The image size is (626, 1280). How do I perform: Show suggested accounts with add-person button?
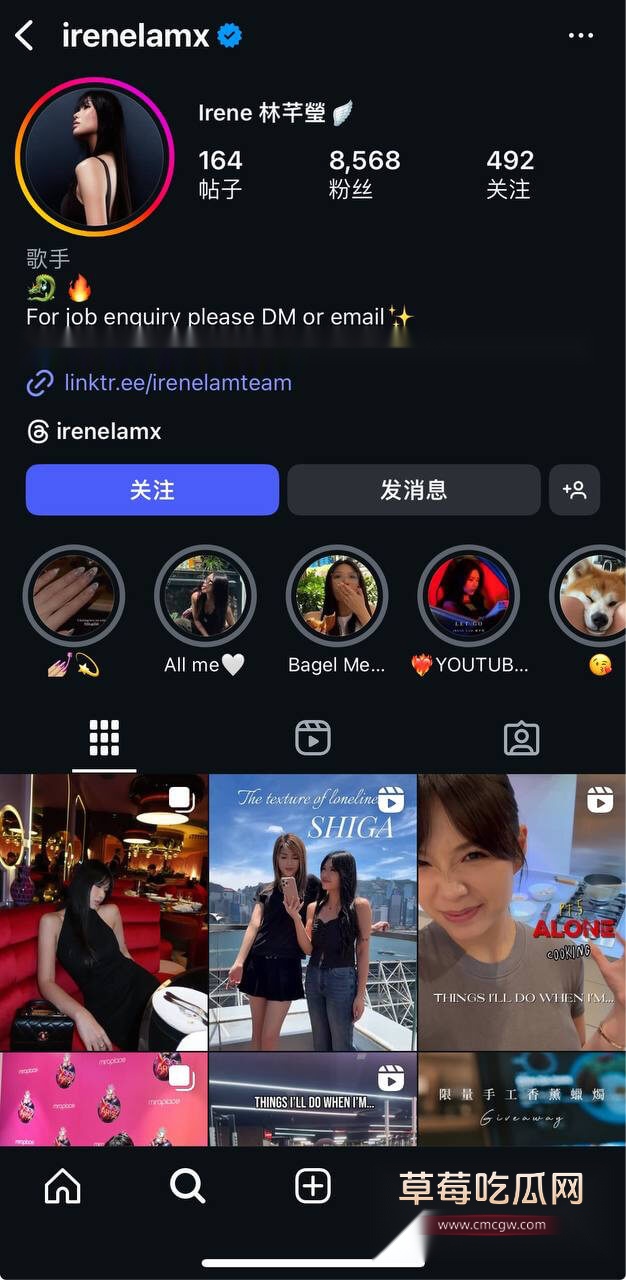pyautogui.click(x=574, y=490)
